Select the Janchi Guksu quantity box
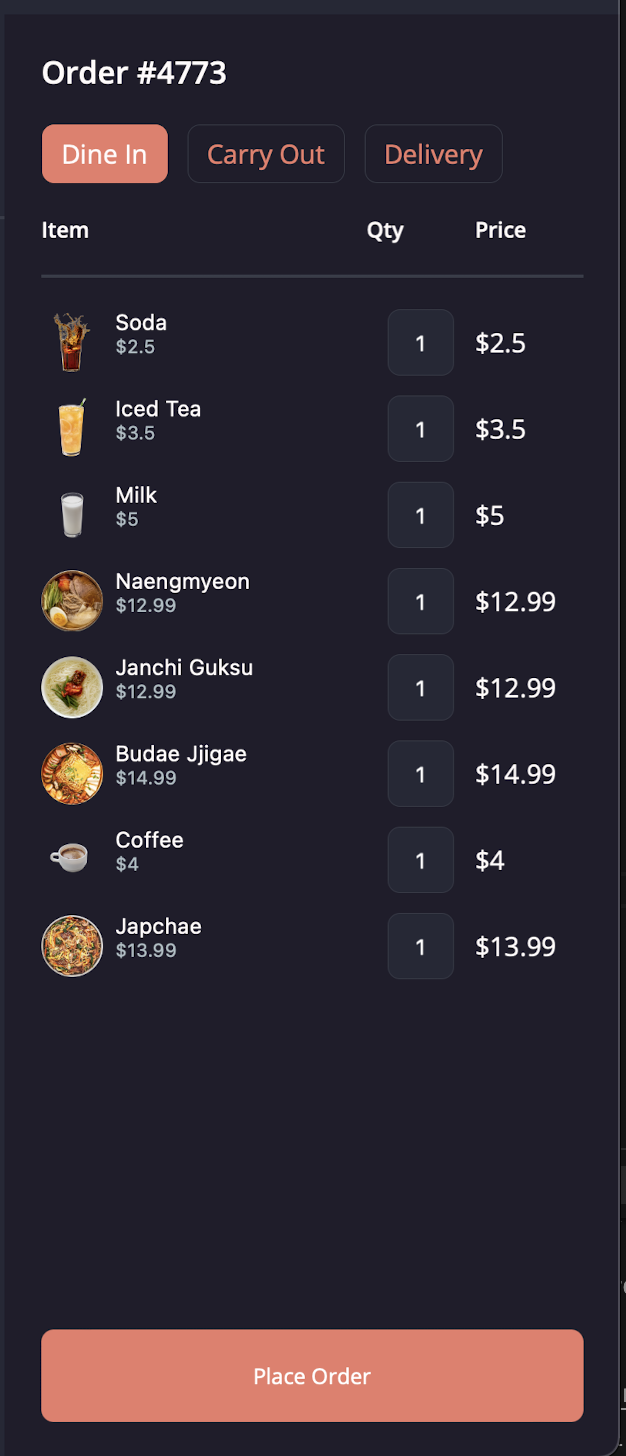 (420, 687)
